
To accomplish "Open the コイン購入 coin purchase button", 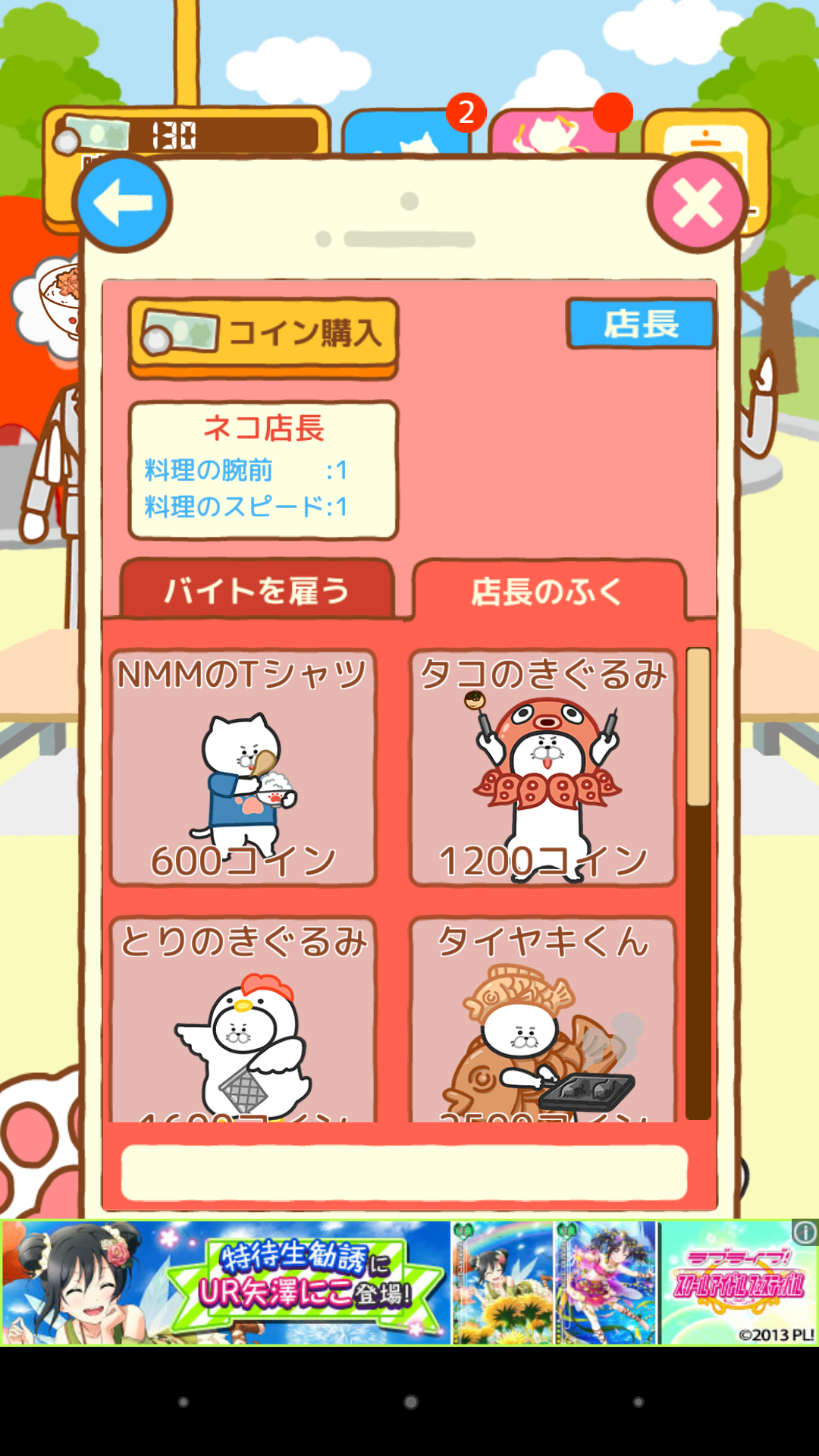I will 263,334.
